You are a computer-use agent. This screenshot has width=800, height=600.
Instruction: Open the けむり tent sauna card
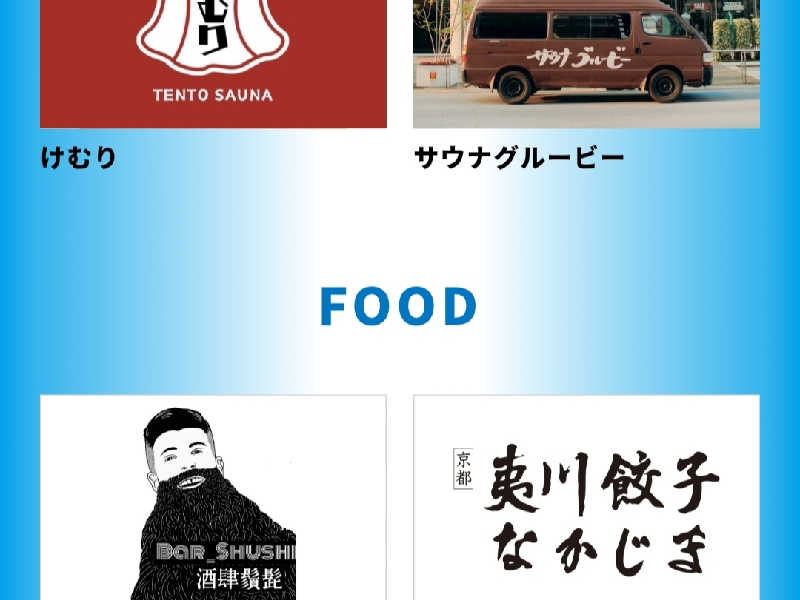click(x=213, y=64)
